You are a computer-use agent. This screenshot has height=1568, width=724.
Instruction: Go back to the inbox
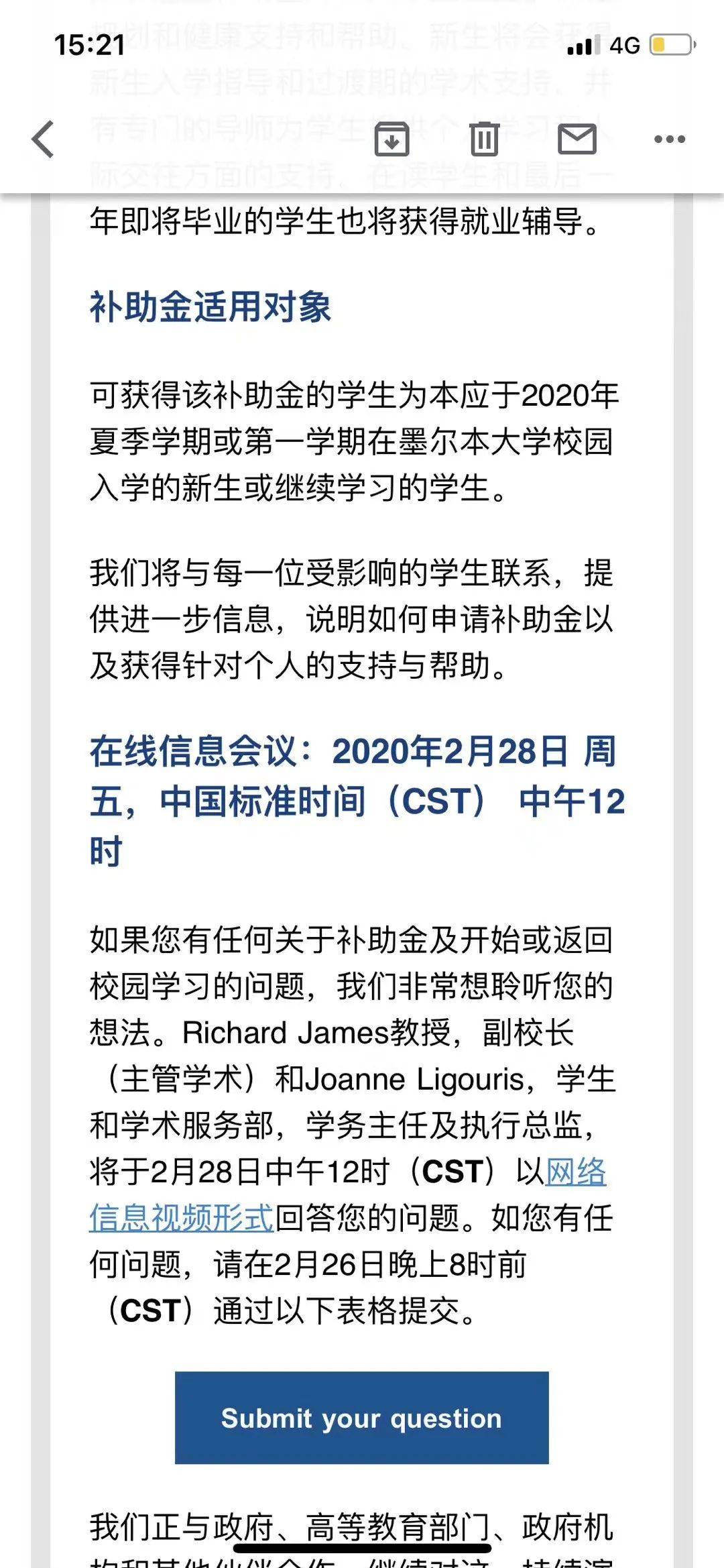pos(44,139)
